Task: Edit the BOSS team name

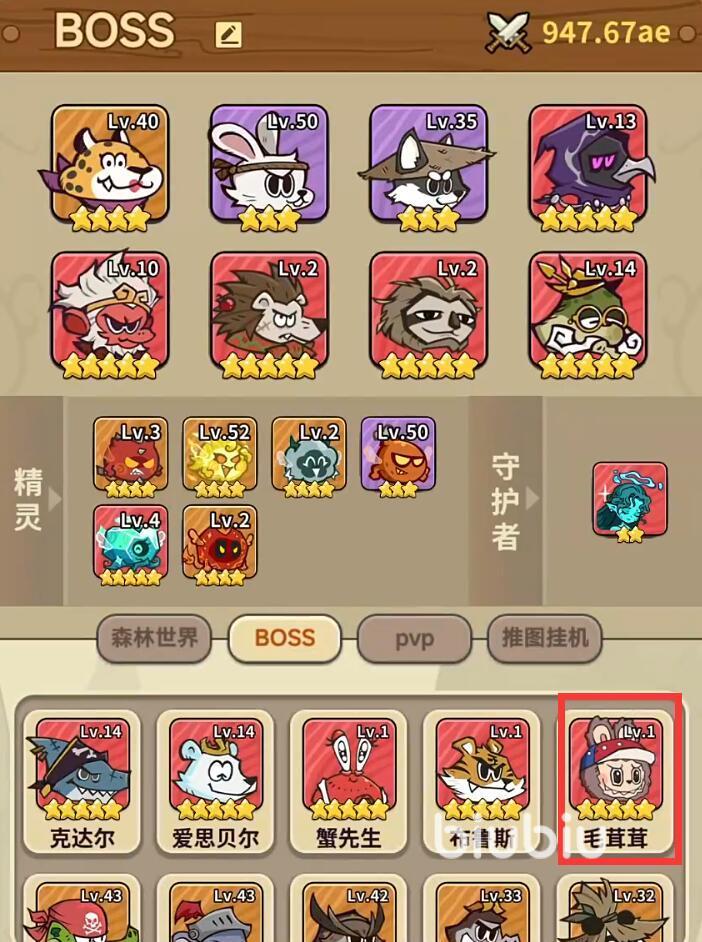Action: tap(228, 35)
